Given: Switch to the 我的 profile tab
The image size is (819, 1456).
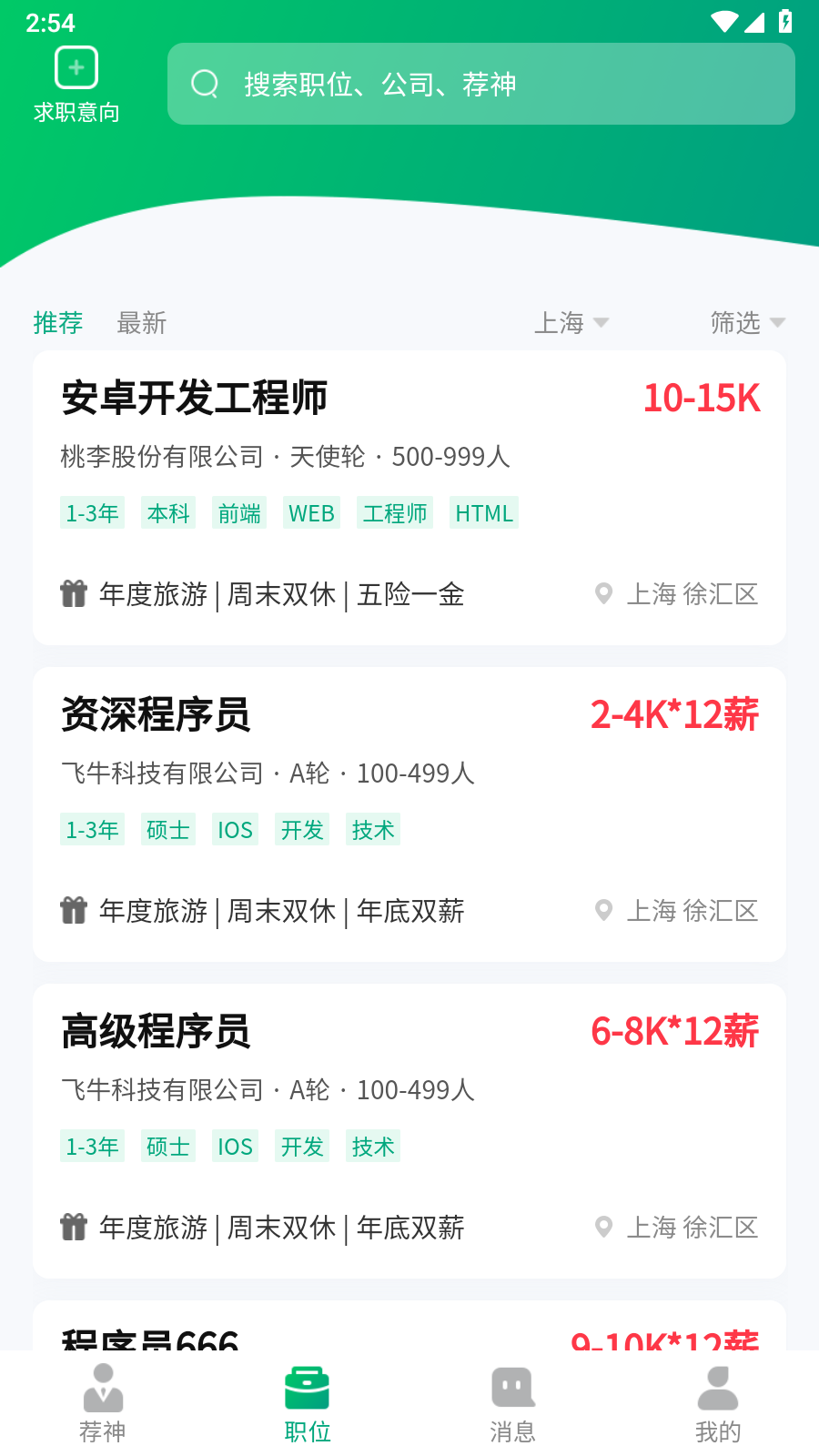Looking at the screenshot, I should click(718, 1403).
